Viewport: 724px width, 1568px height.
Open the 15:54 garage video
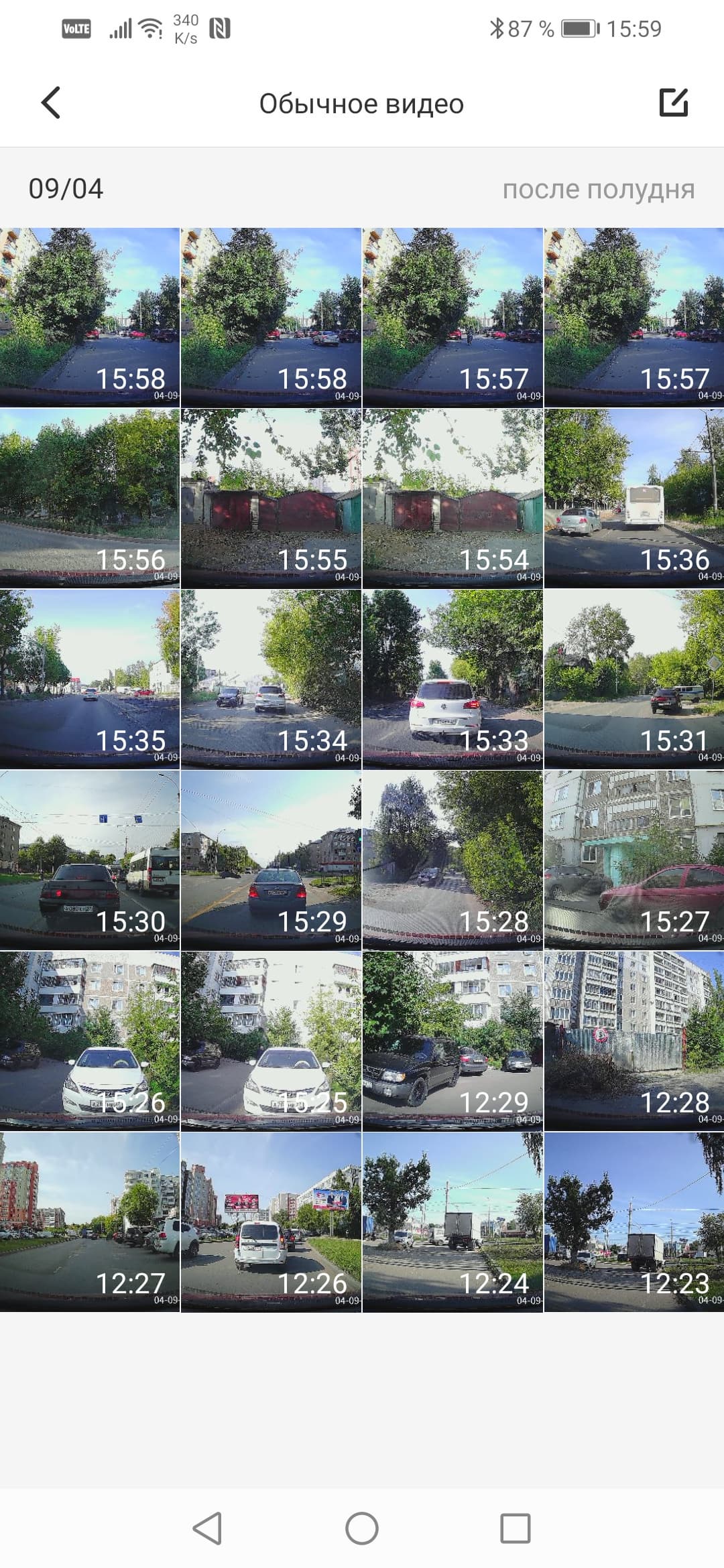[452, 499]
